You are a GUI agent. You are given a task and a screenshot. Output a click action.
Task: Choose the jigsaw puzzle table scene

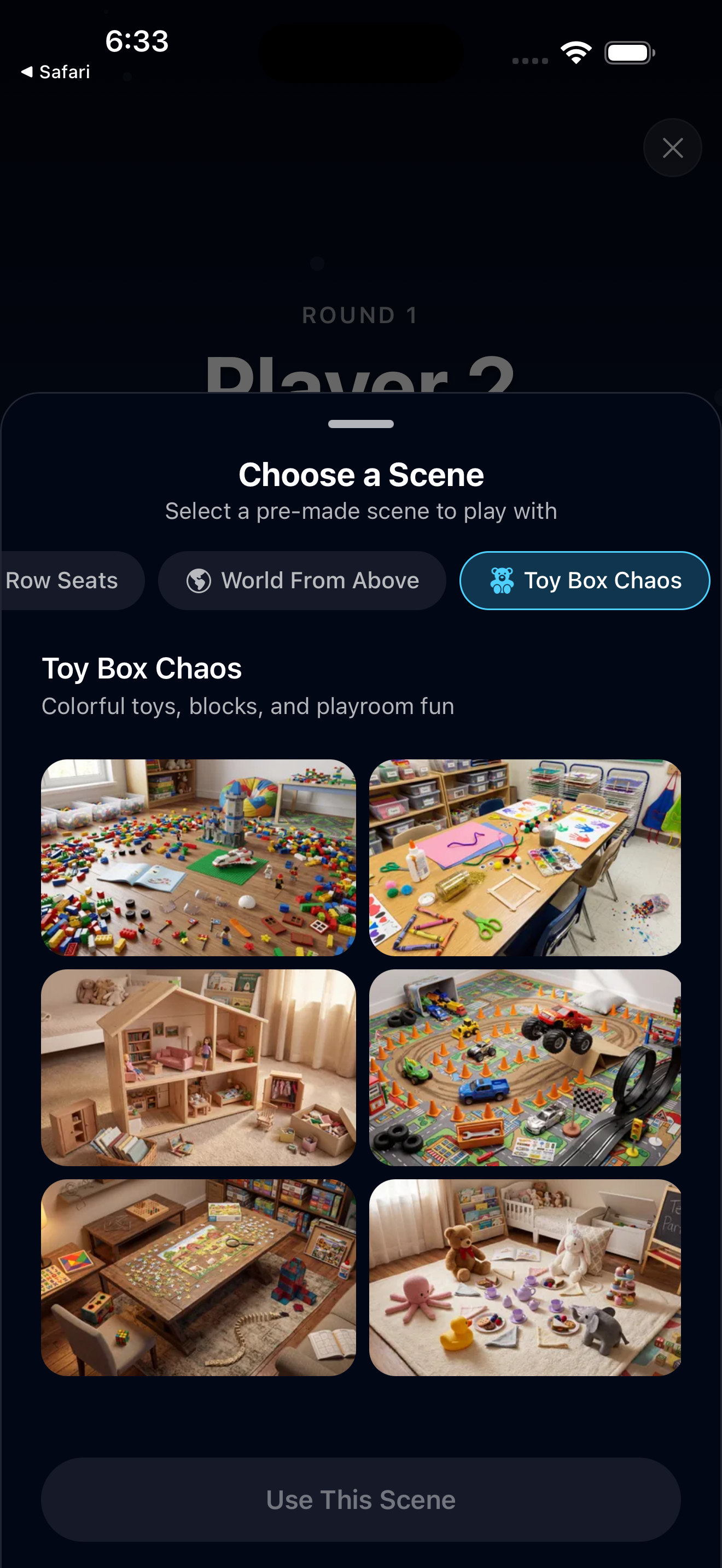[x=199, y=1277]
